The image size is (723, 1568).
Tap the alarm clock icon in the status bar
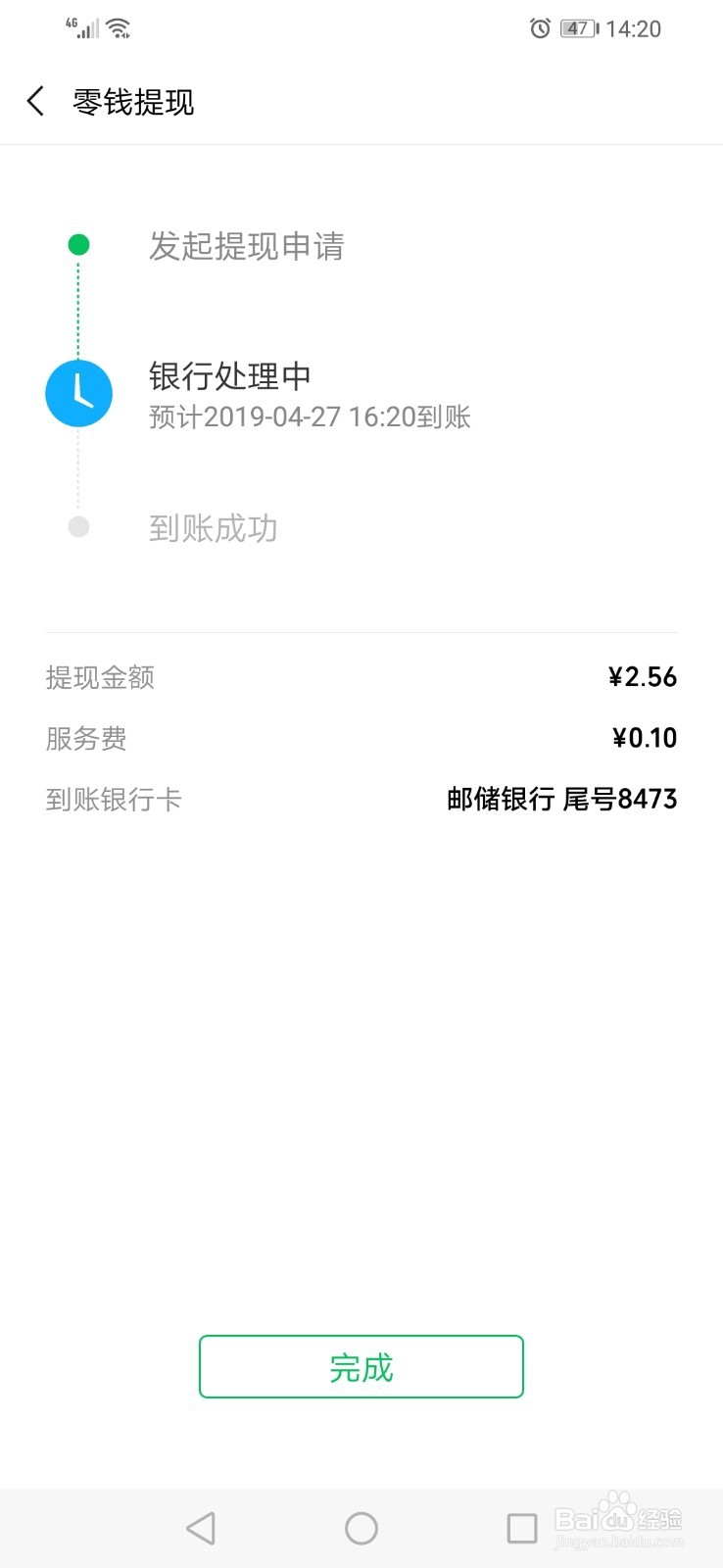[x=539, y=29]
